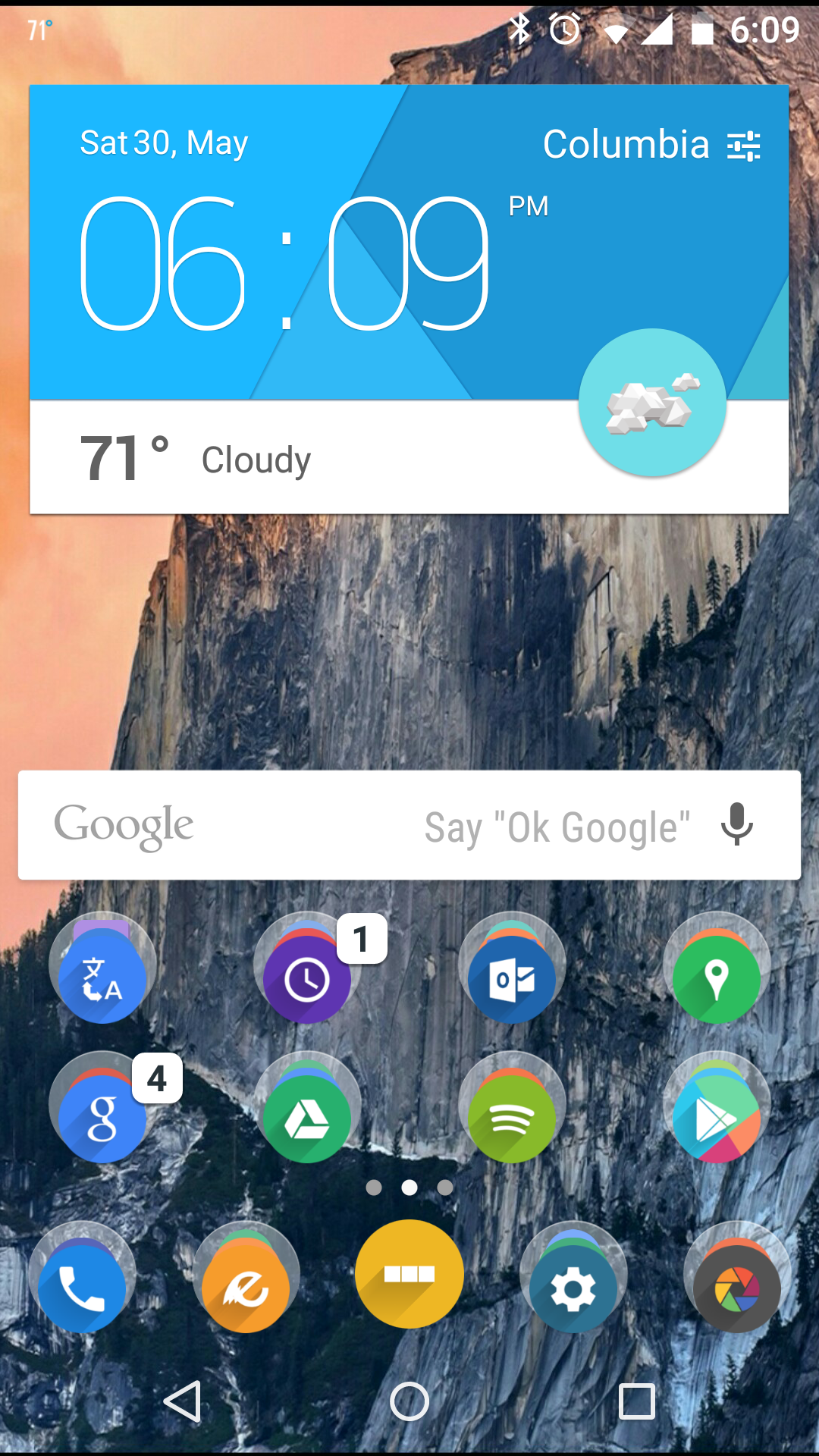The width and height of the screenshot is (819, 1456).
Task: Tap the yellow app in the dock center
Action: point(409,1274)
